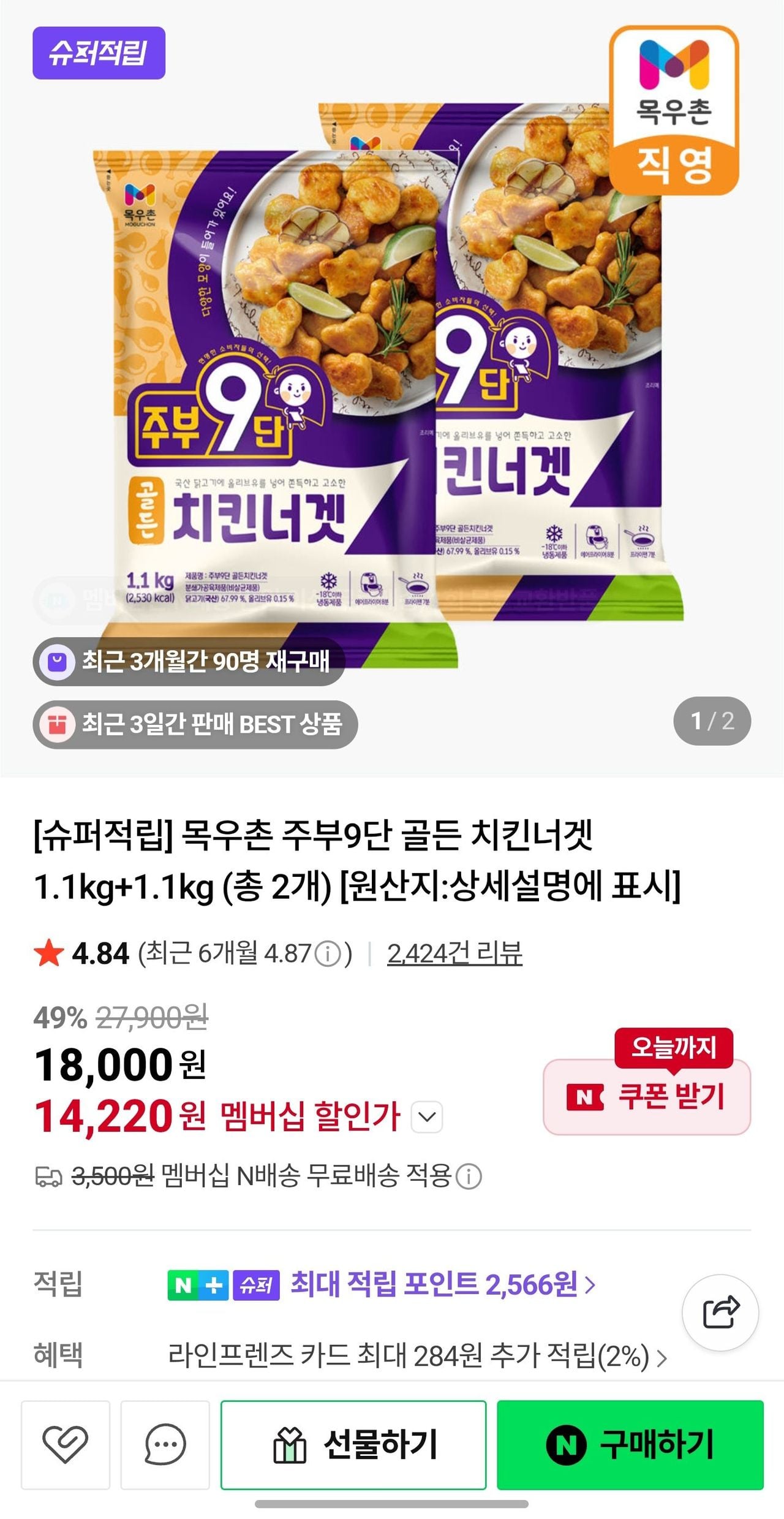Image resolution: width=784 pixels, height=1519 pixels.
Task: Get the 쿠폰 받기 coupon
Action: coord(647,1096)
